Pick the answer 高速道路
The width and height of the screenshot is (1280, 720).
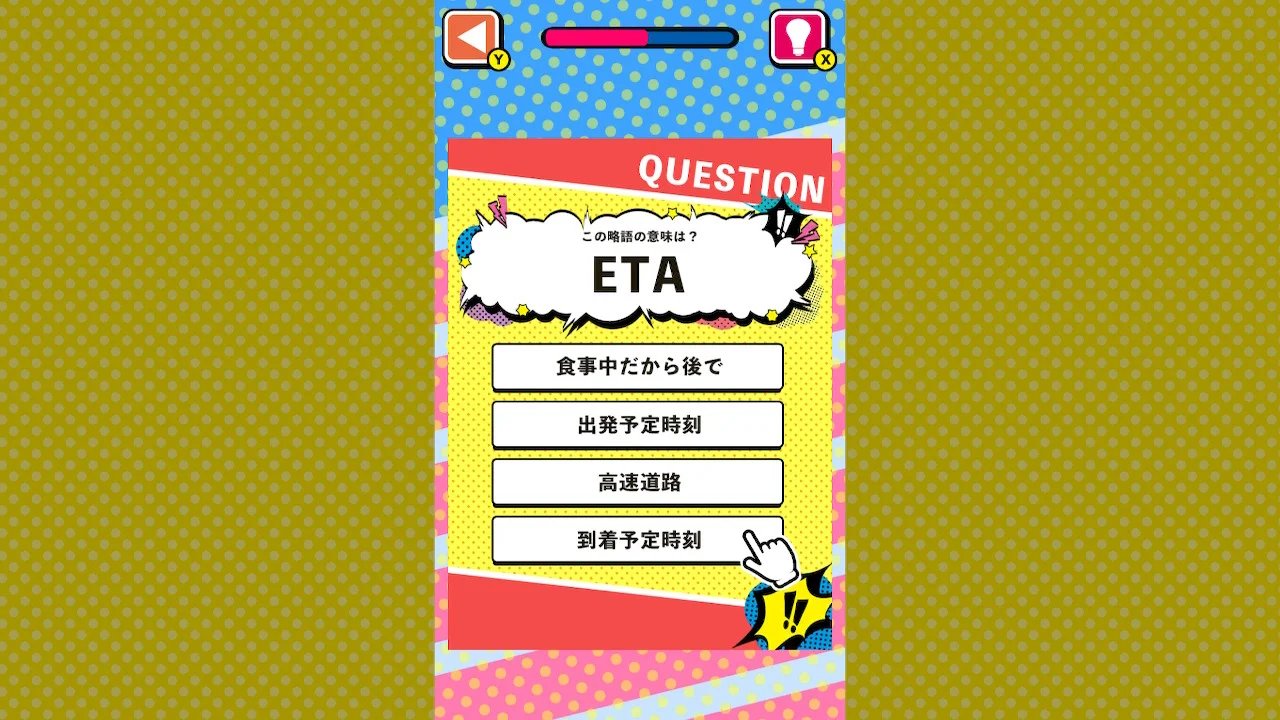click(637, 482)
